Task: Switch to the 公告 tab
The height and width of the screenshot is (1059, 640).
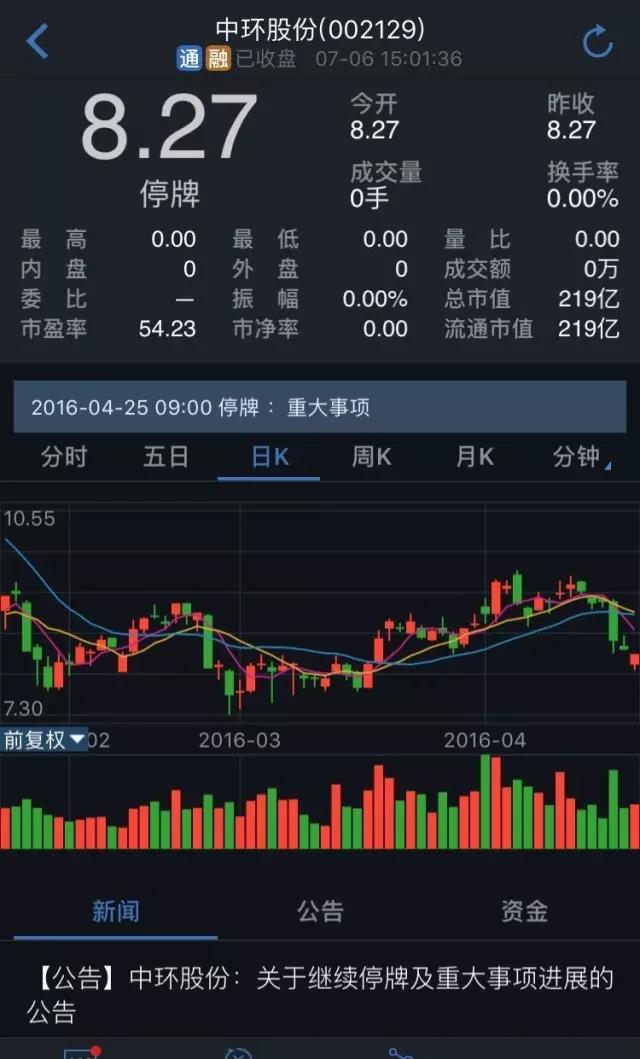Action: point(320,911)
